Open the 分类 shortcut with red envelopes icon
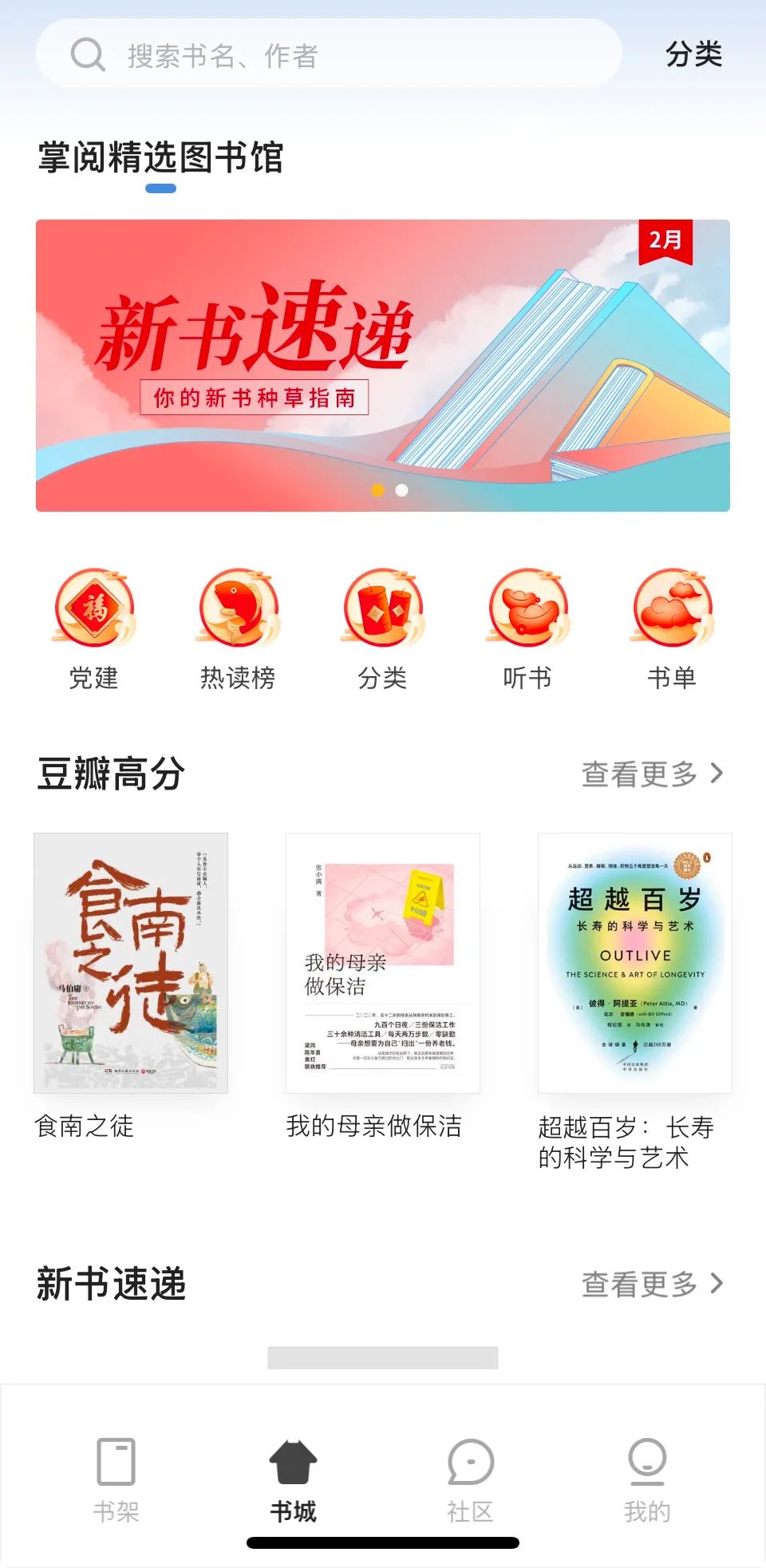Screen dimensions: 766x1568 383,628
